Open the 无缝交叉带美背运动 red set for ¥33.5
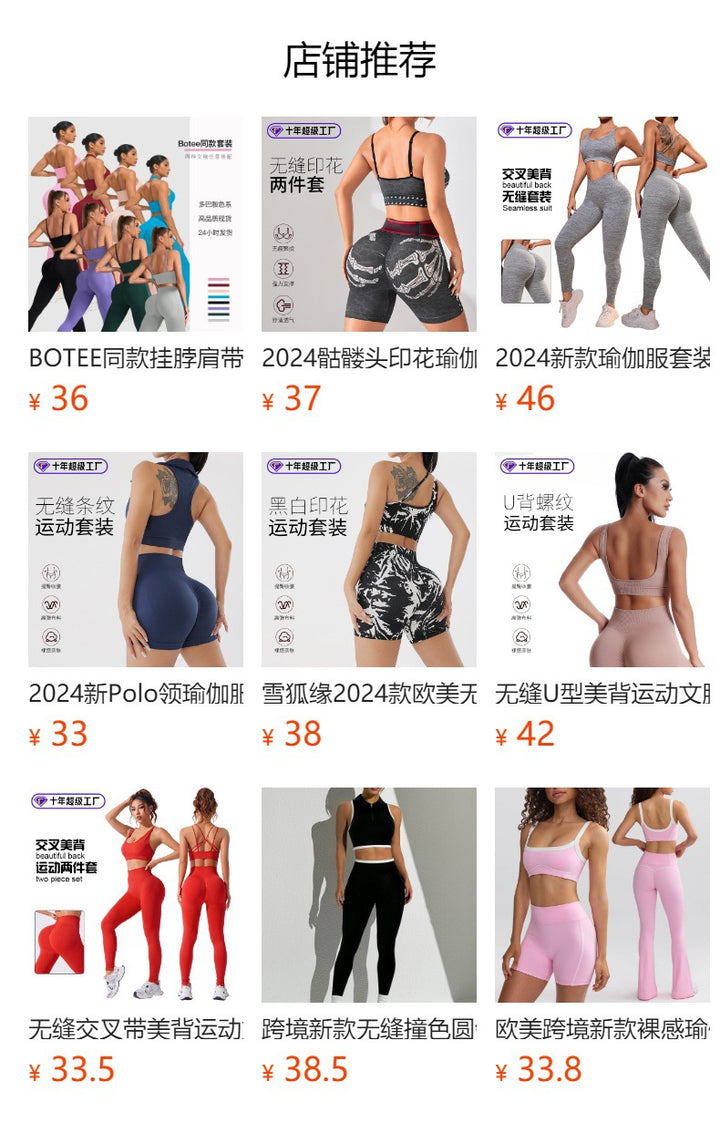The image size is (720, 1123). click(135, 895)
